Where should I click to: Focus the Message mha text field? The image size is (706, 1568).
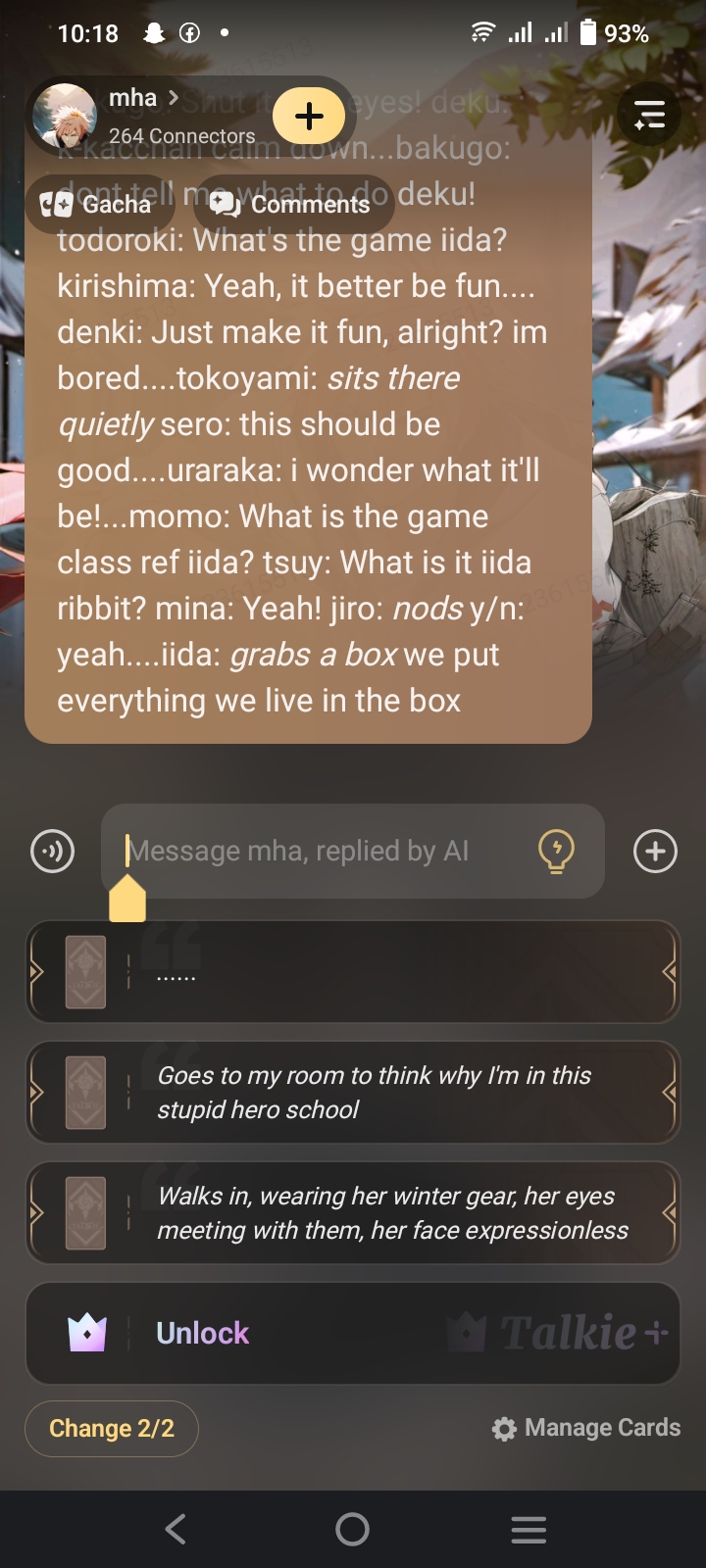point(324,851)
